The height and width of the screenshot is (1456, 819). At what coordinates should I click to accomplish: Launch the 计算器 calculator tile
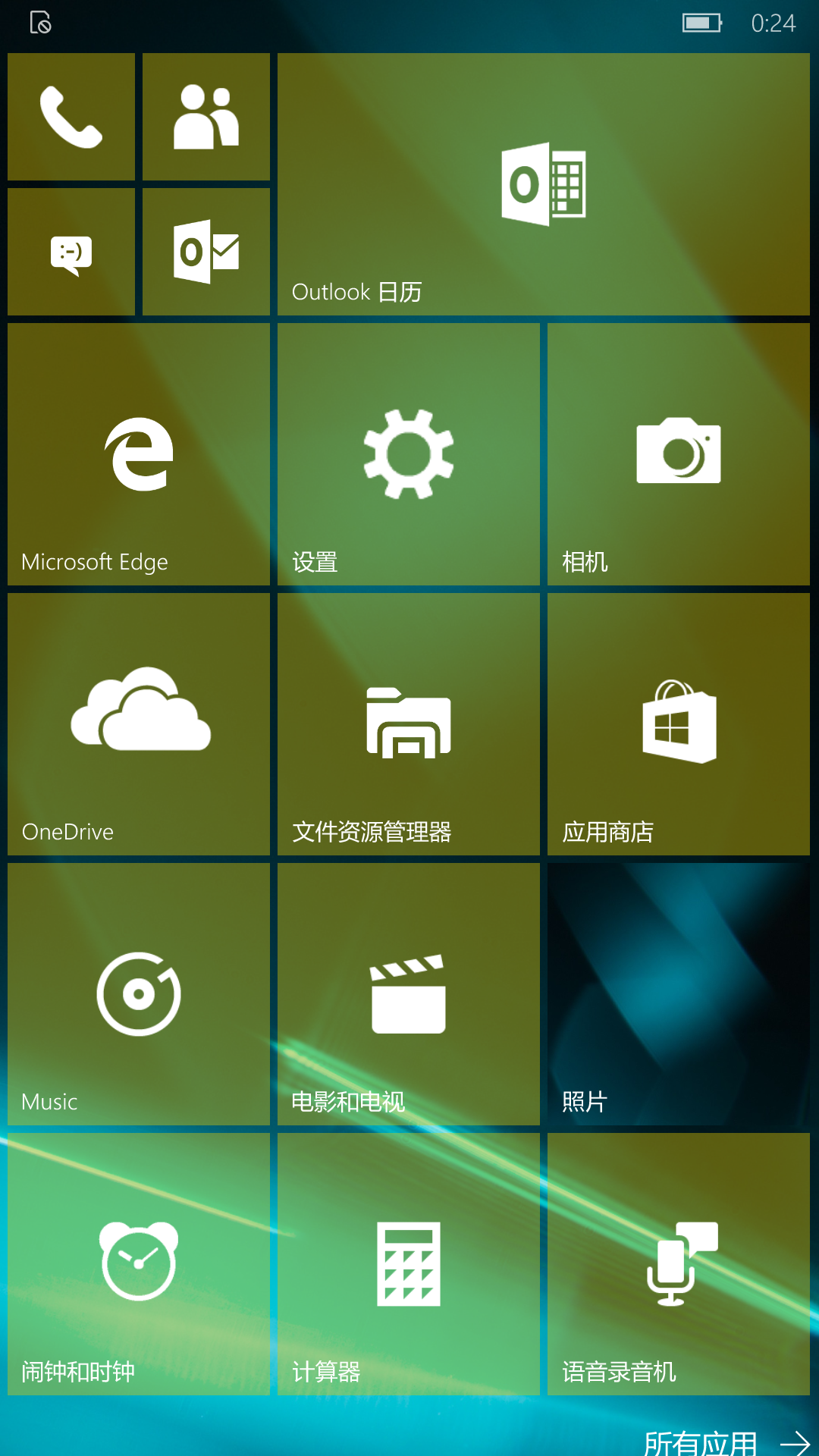tap(409, 1264)
